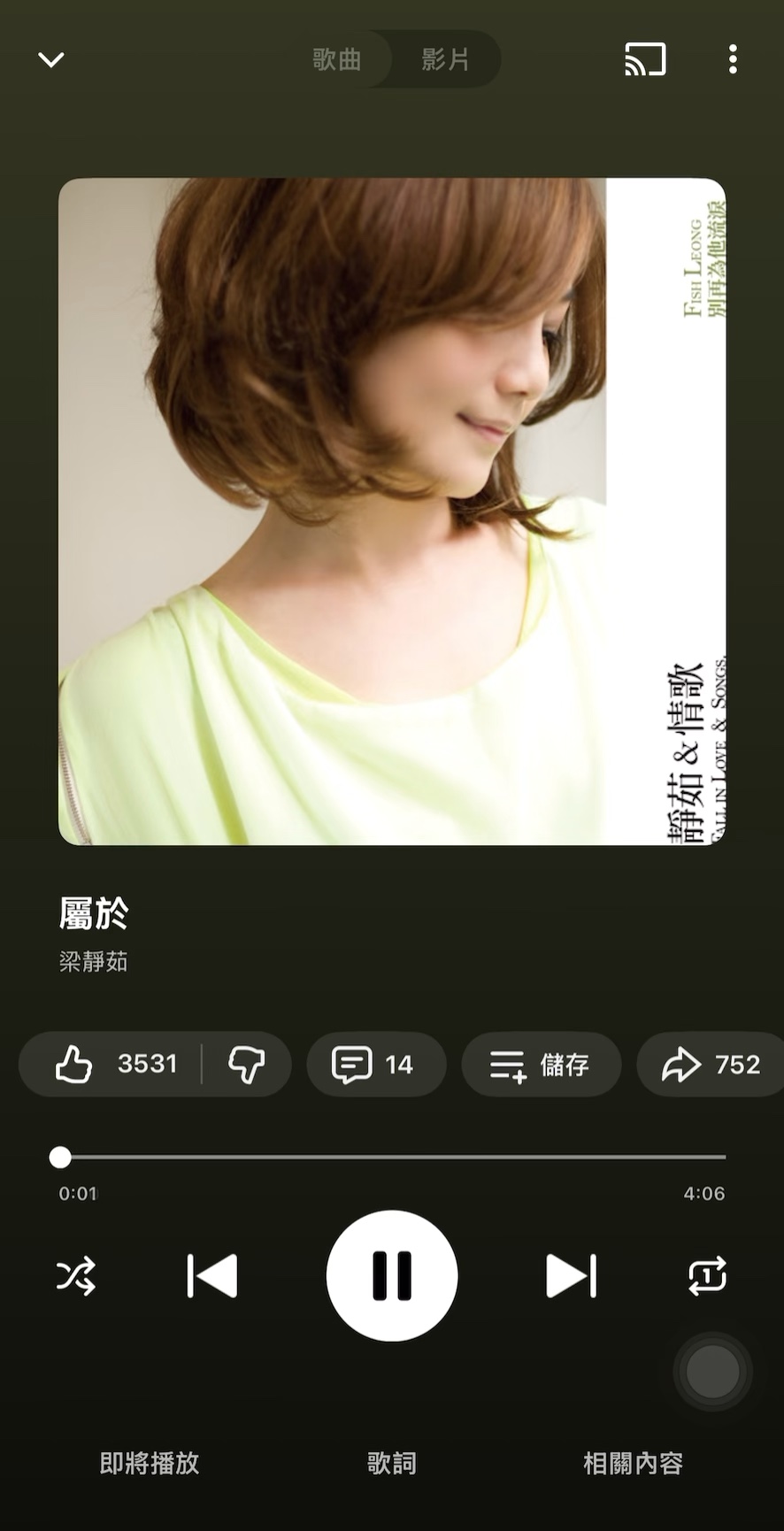Open the three-dot overflow menu

(x=733, y=59)
